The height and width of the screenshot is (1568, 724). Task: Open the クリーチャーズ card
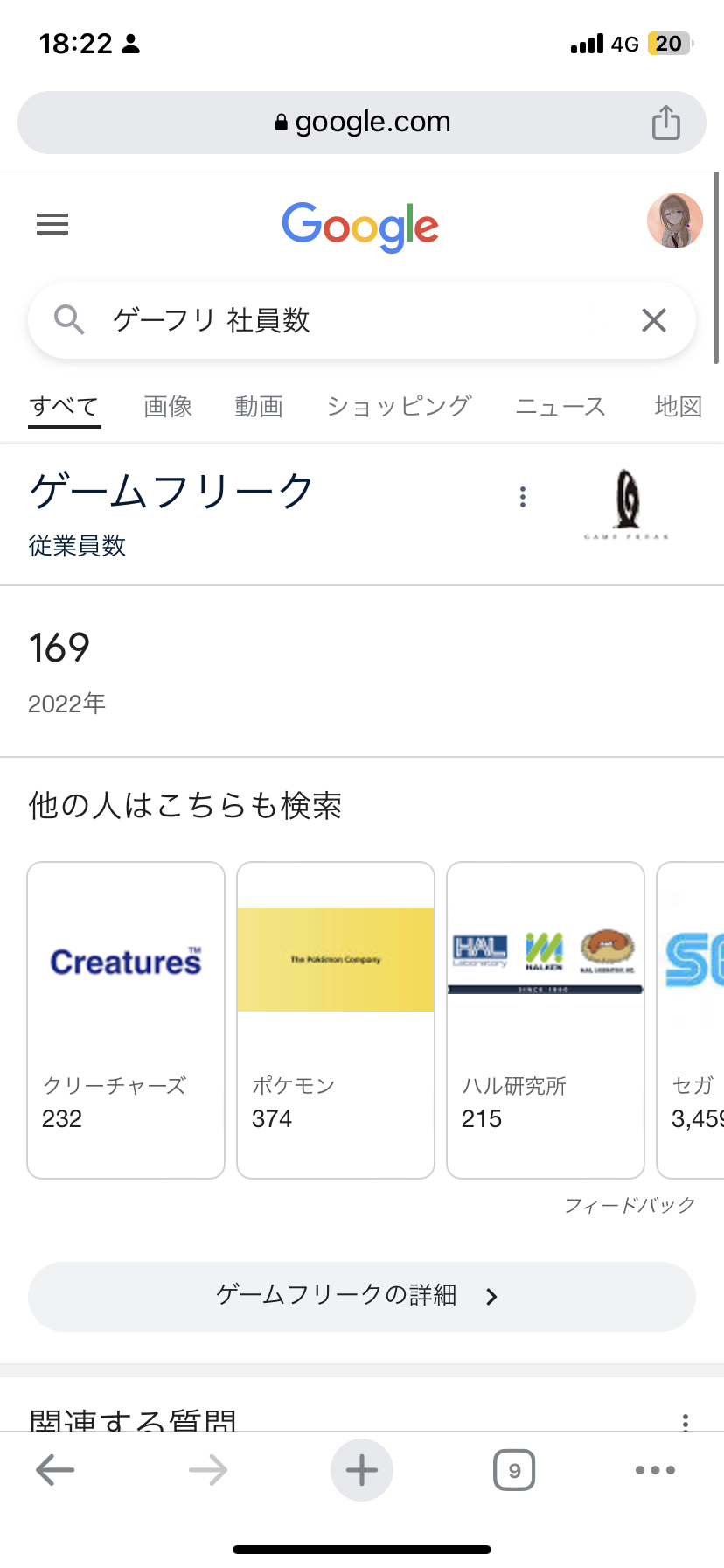pos(126,1020)
